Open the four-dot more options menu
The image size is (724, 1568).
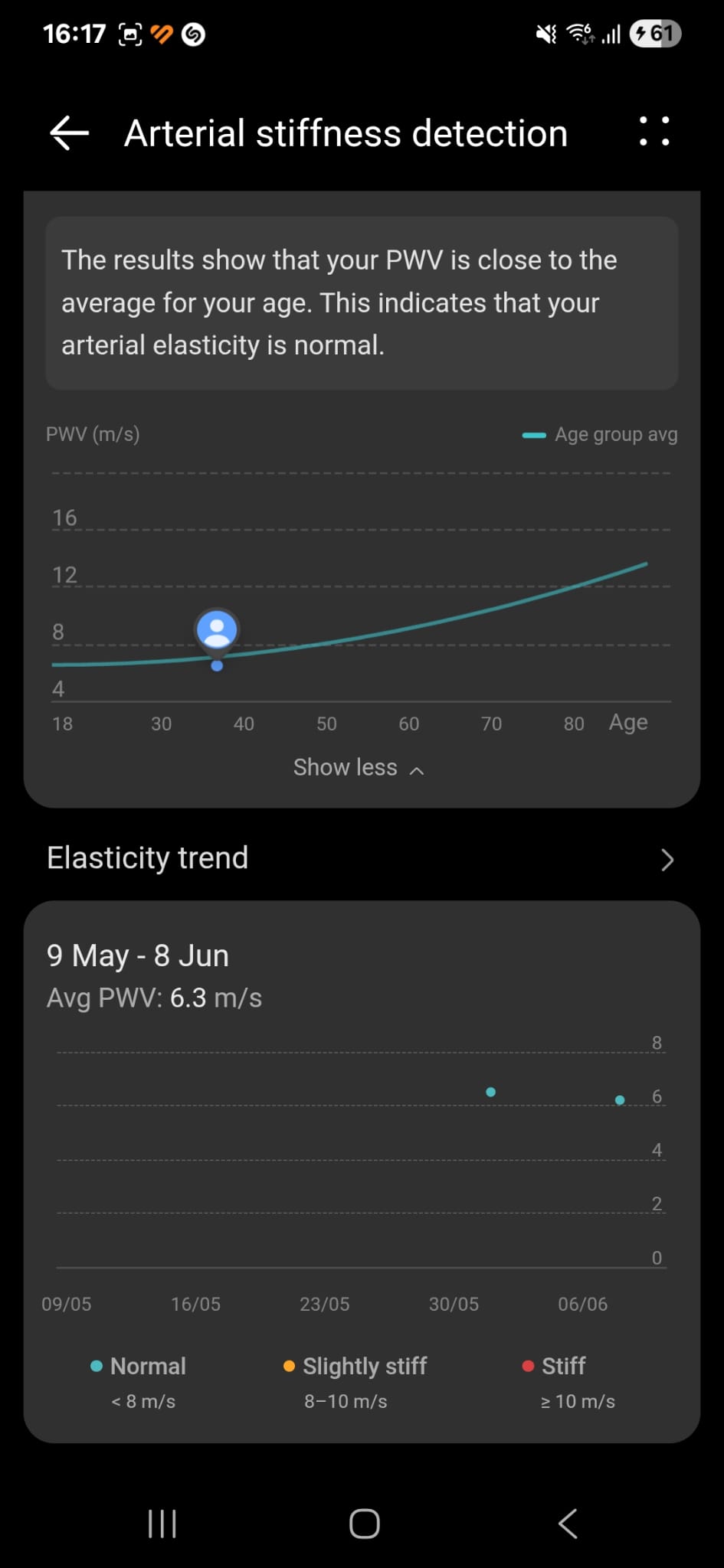pos(654,131)
